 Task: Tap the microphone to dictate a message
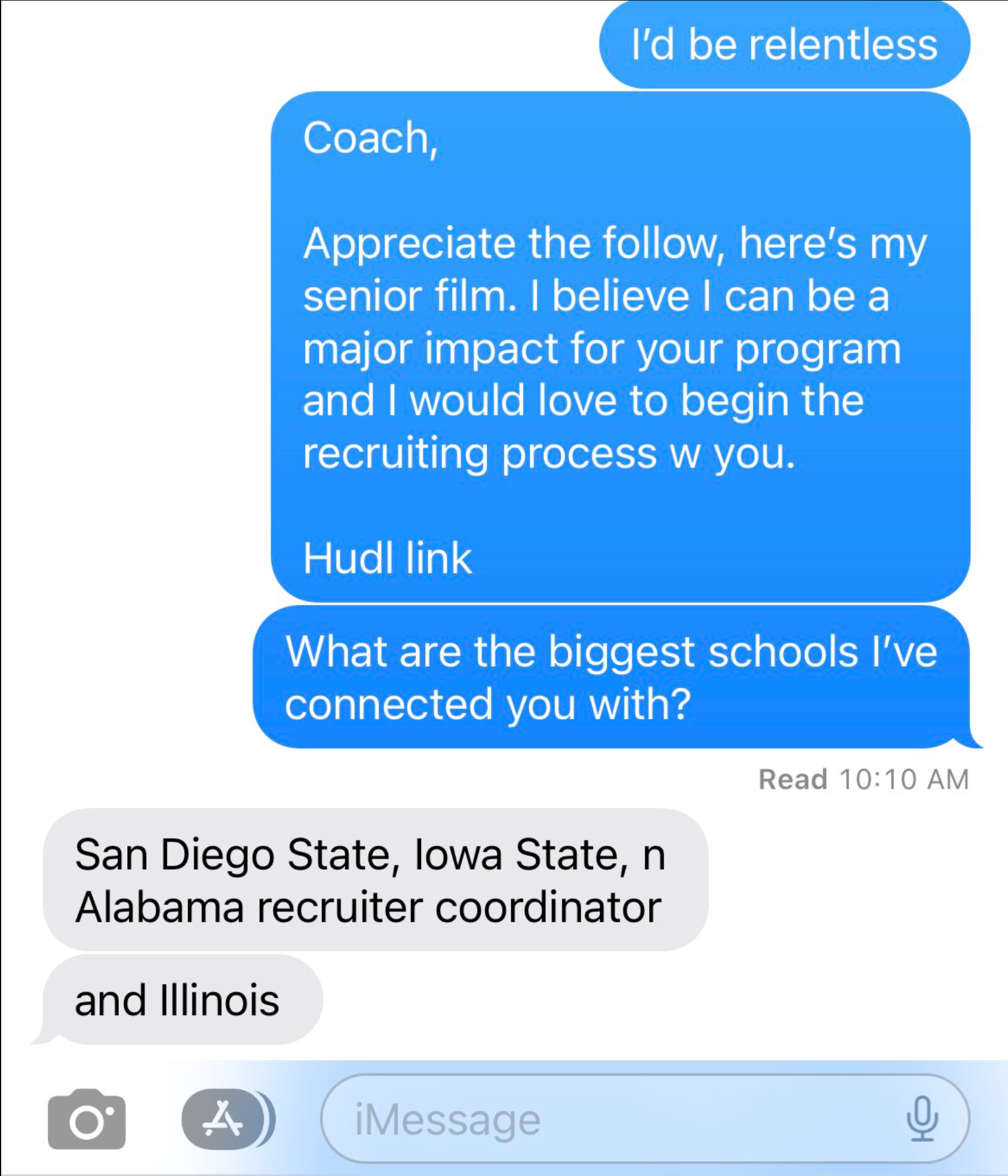click(x=922, y=1119)
